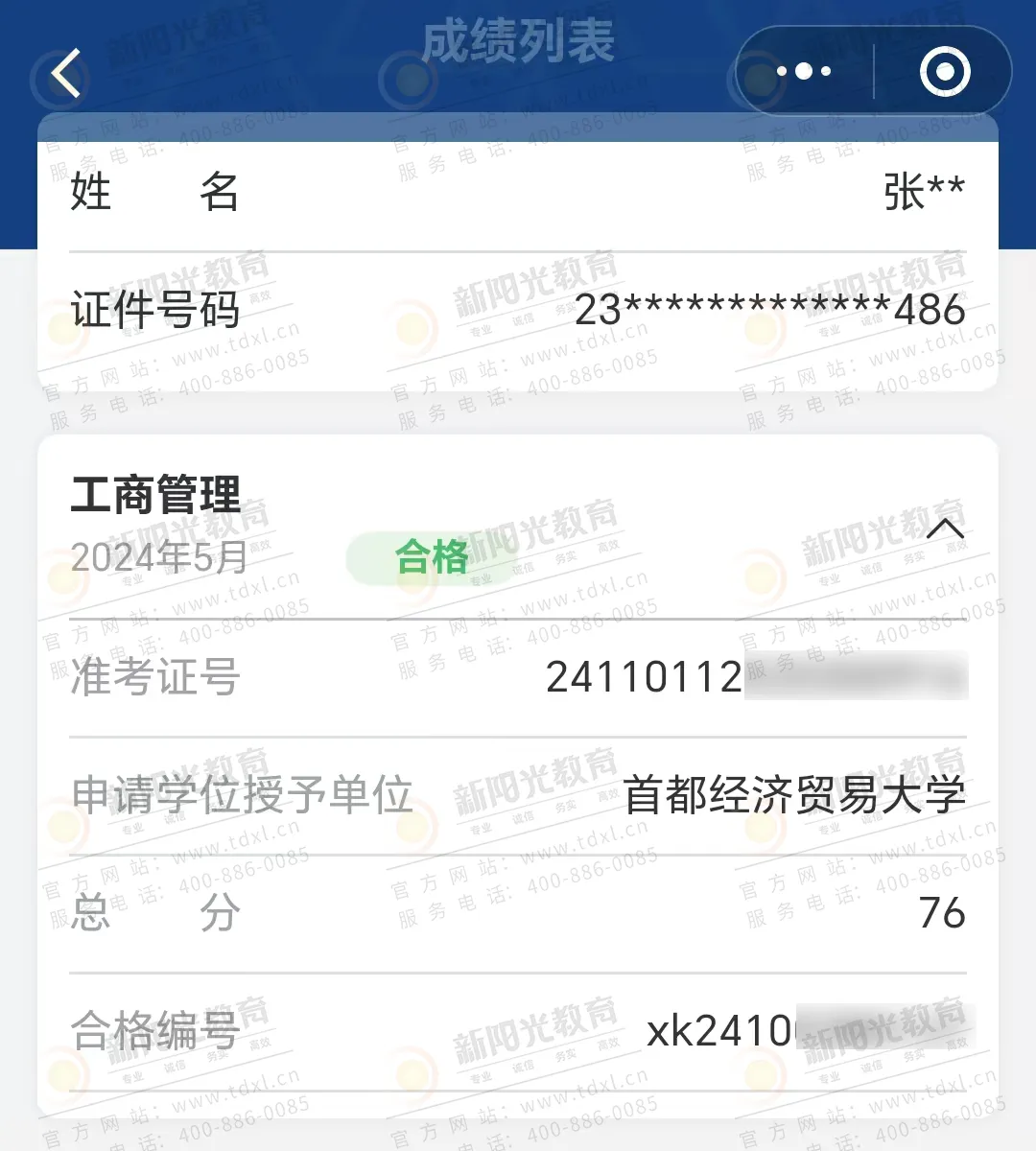Open the mini program more menu
The width and height of the screenshot is (1036, 1151).
(804, 72)
